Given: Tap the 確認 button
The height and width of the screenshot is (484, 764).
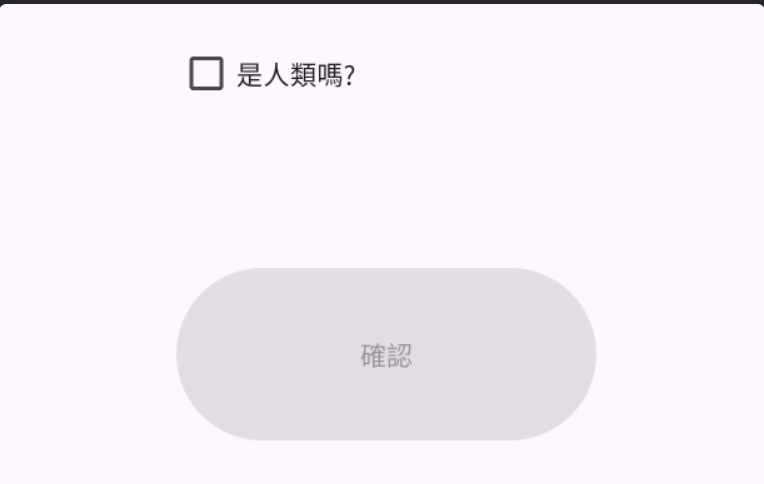Looking at the screenshot, I should coord(386,354).
